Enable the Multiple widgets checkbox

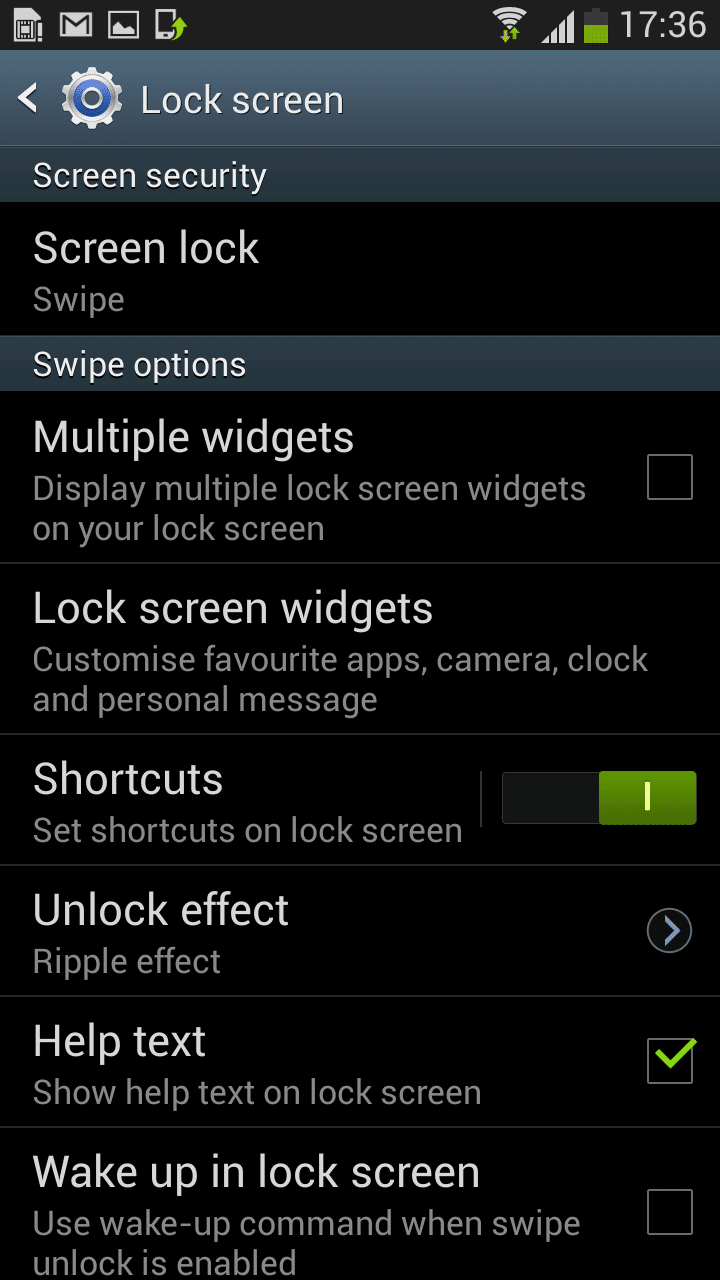click(669, 477)
